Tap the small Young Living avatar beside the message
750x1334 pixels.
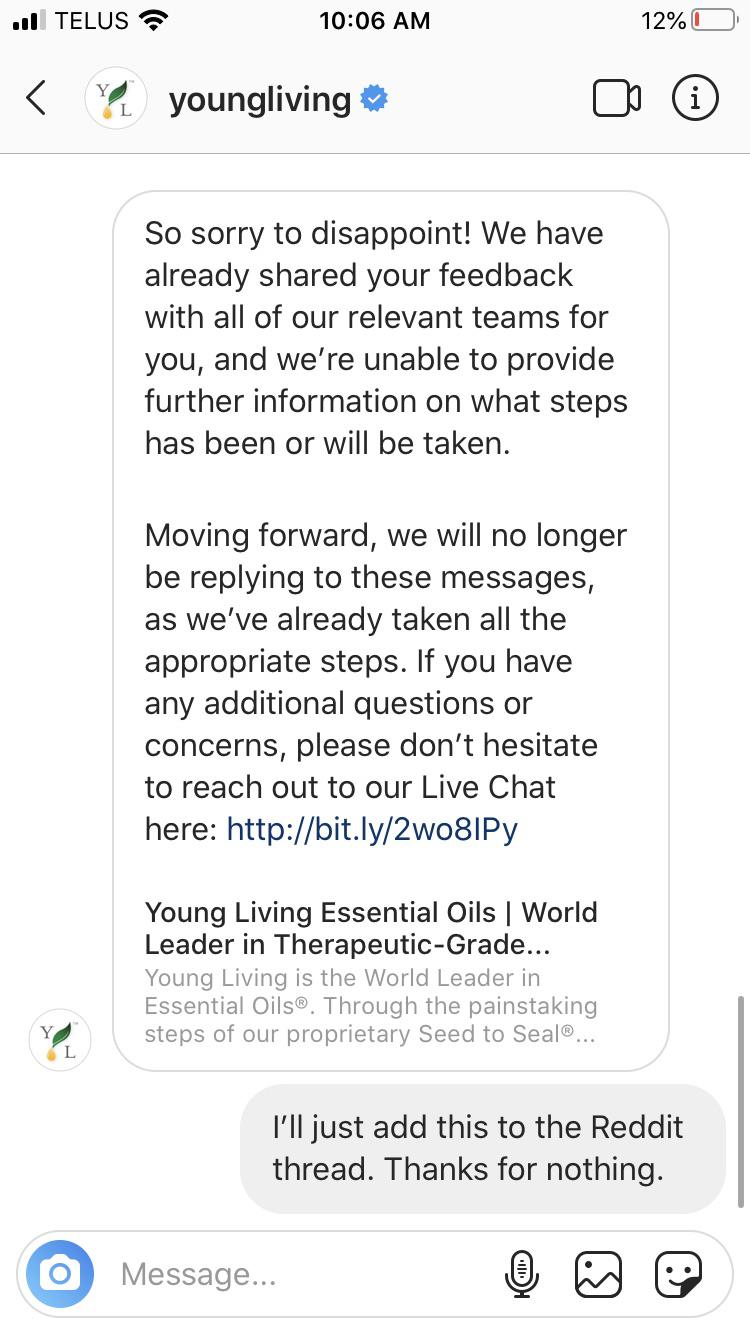tap(59, 1040)
